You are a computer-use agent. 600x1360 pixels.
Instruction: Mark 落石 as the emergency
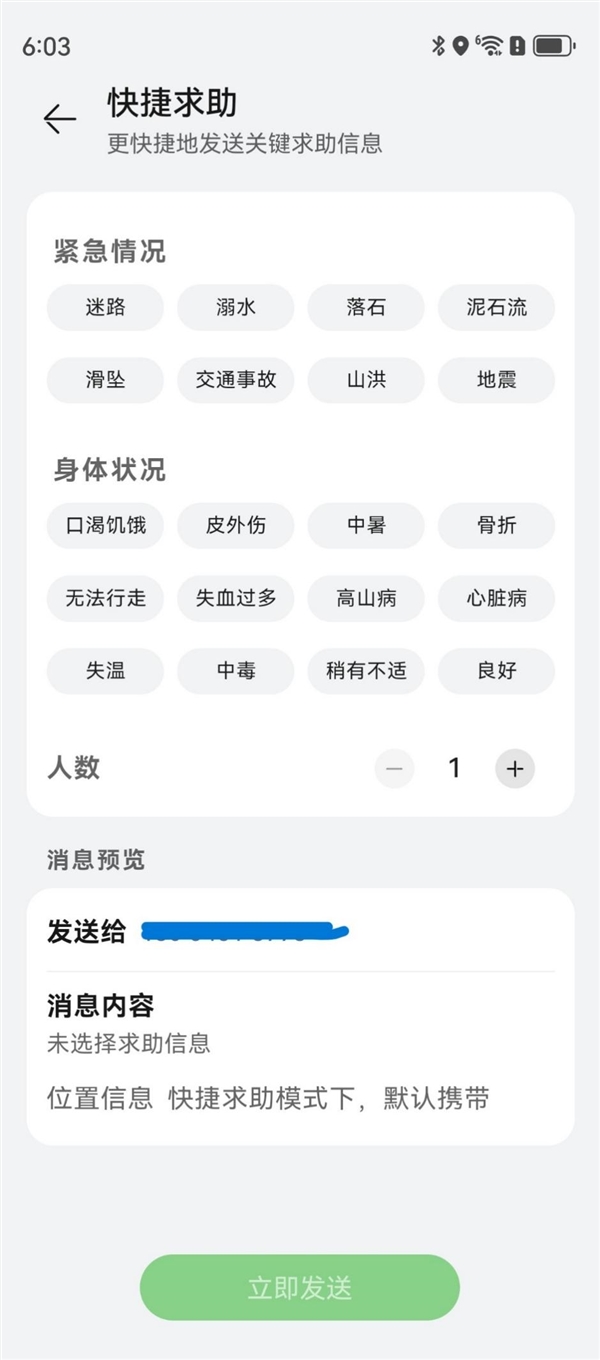point(366,307)
